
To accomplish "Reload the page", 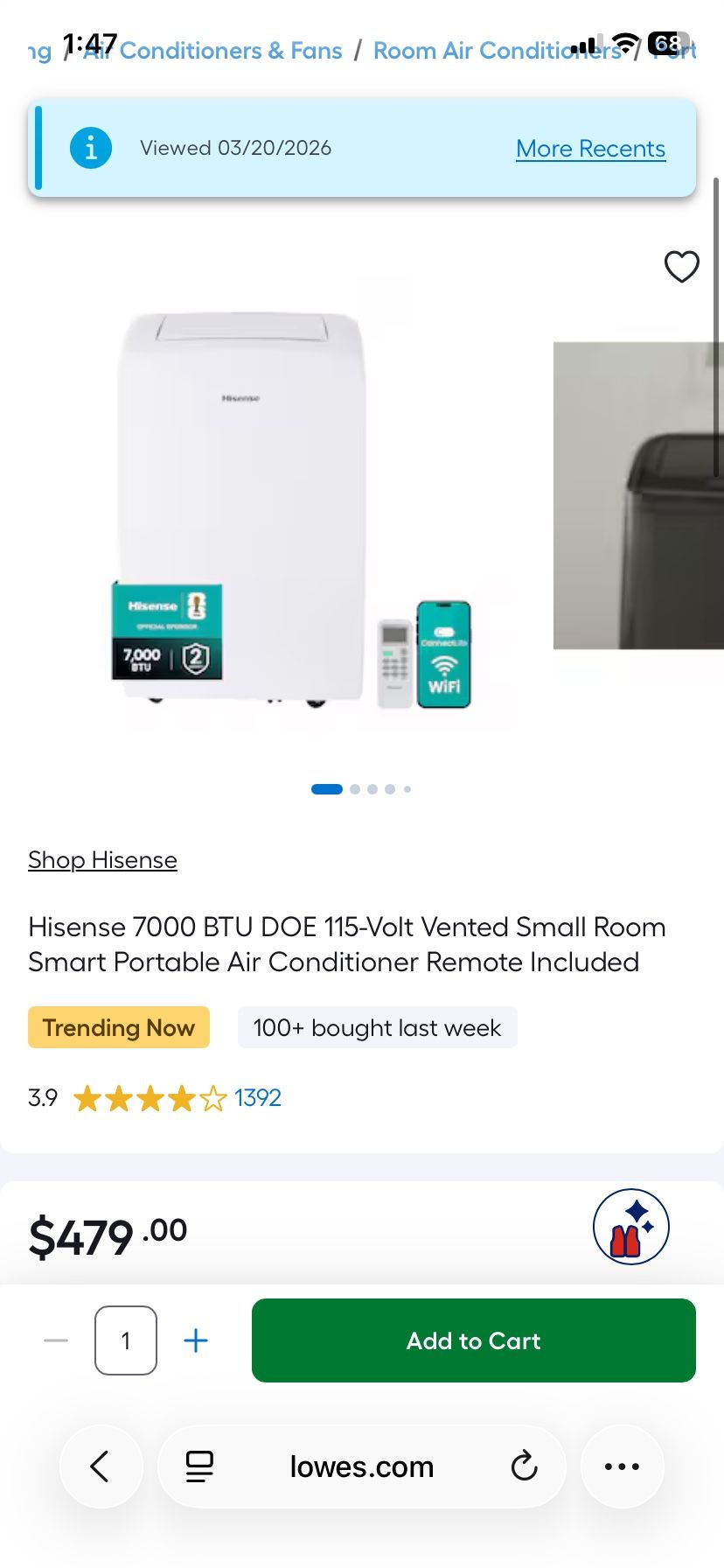I will coord(524,1466).
